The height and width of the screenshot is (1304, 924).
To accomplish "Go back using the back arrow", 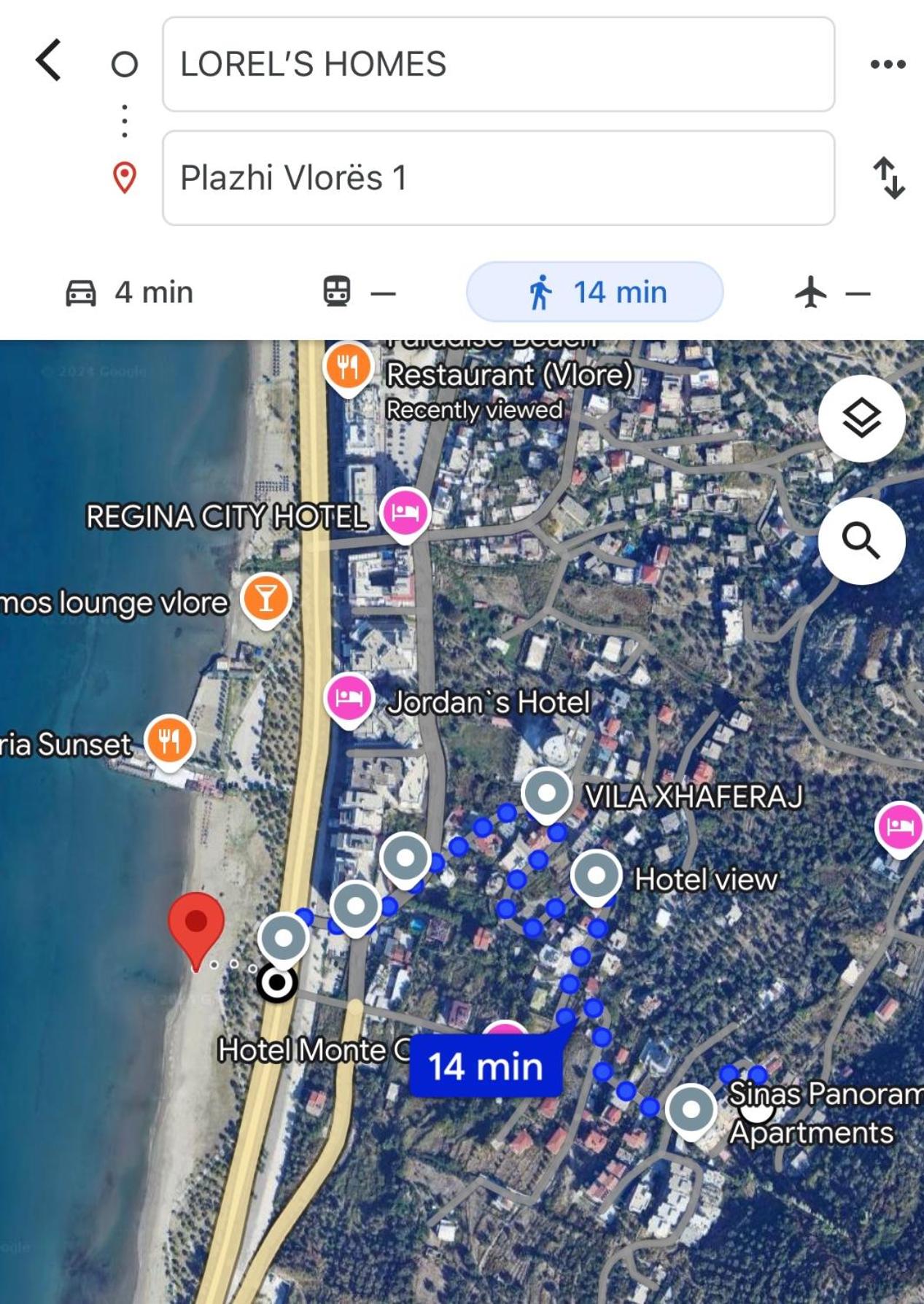I will pyautogui.click(x=49, y=61).
